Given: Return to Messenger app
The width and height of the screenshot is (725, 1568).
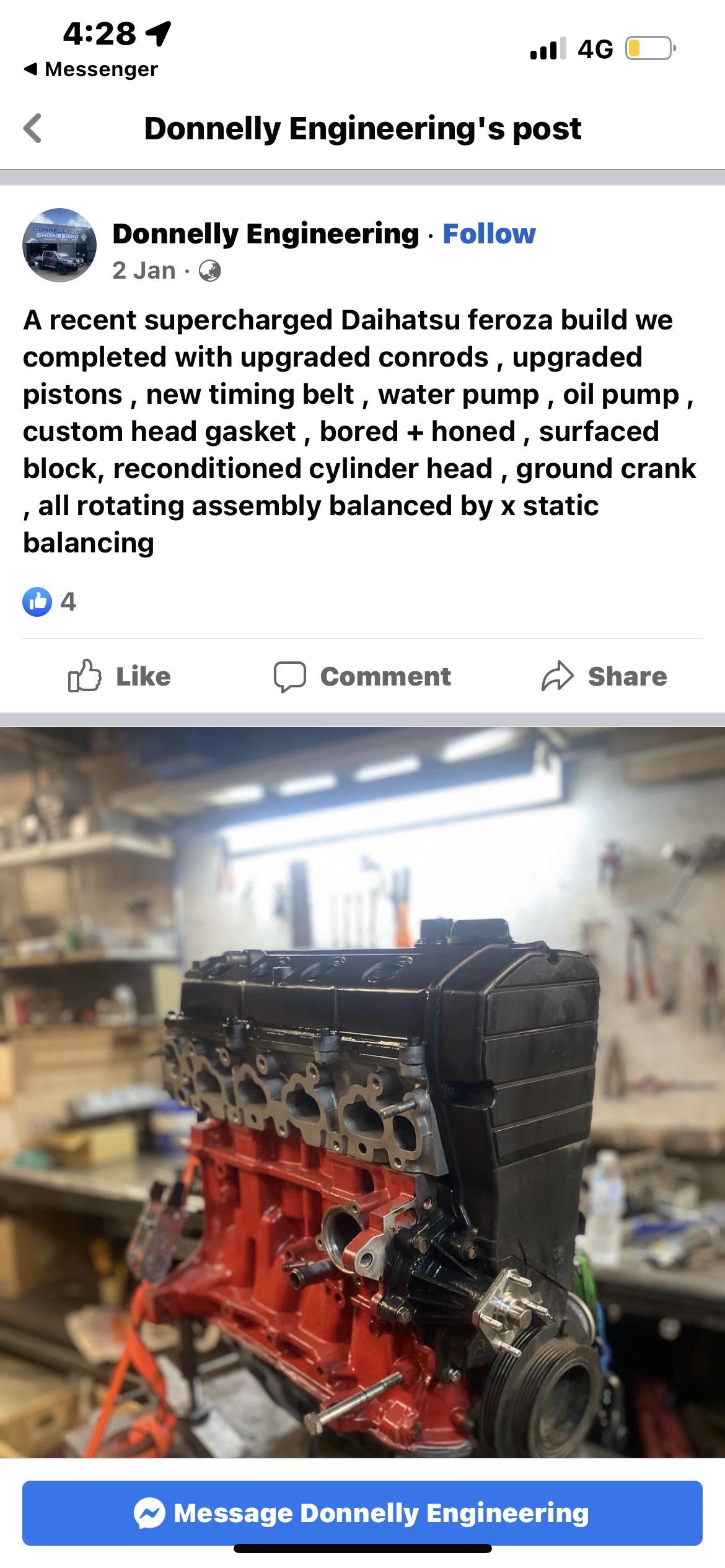Looking at the screenshot, I should (x=91, y=69).
